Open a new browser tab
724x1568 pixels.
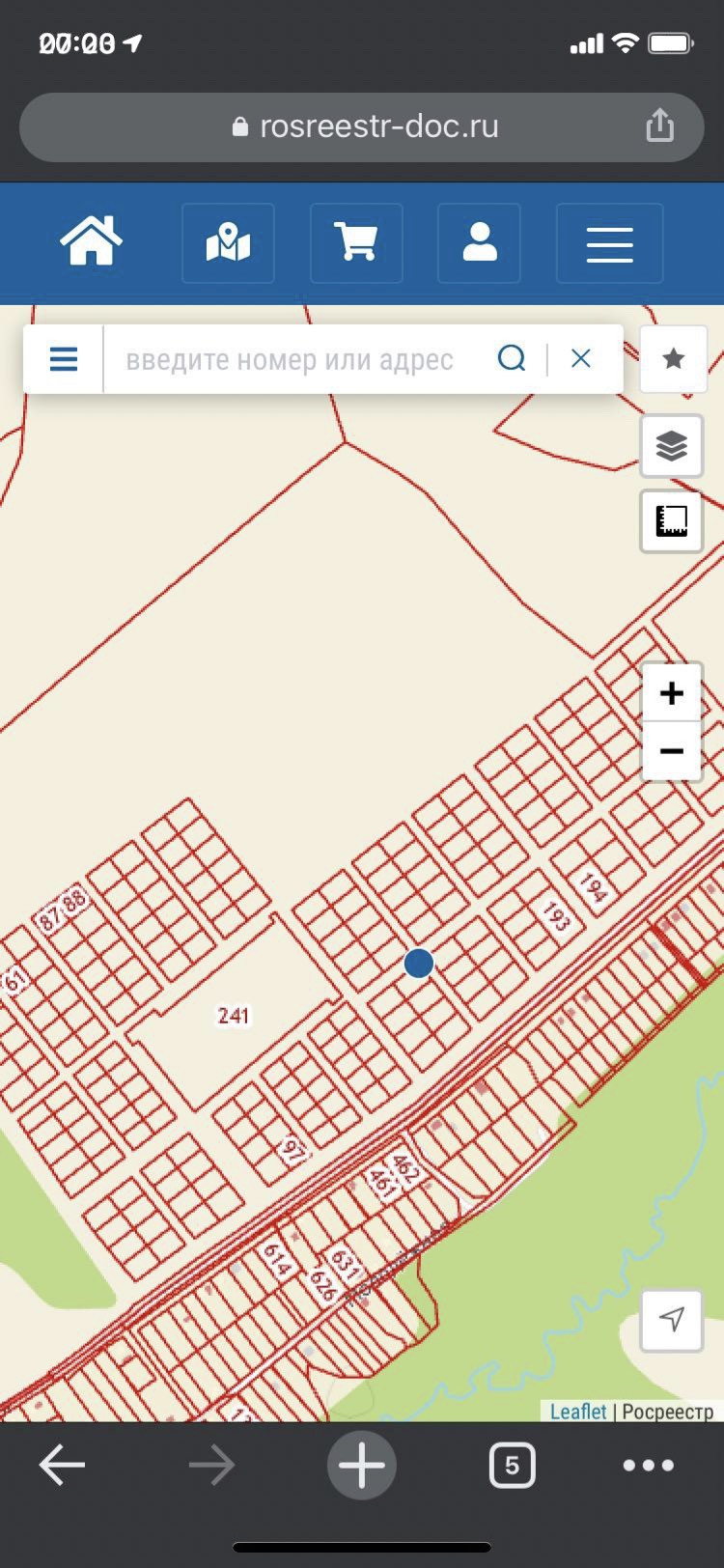click(362, 1466)
